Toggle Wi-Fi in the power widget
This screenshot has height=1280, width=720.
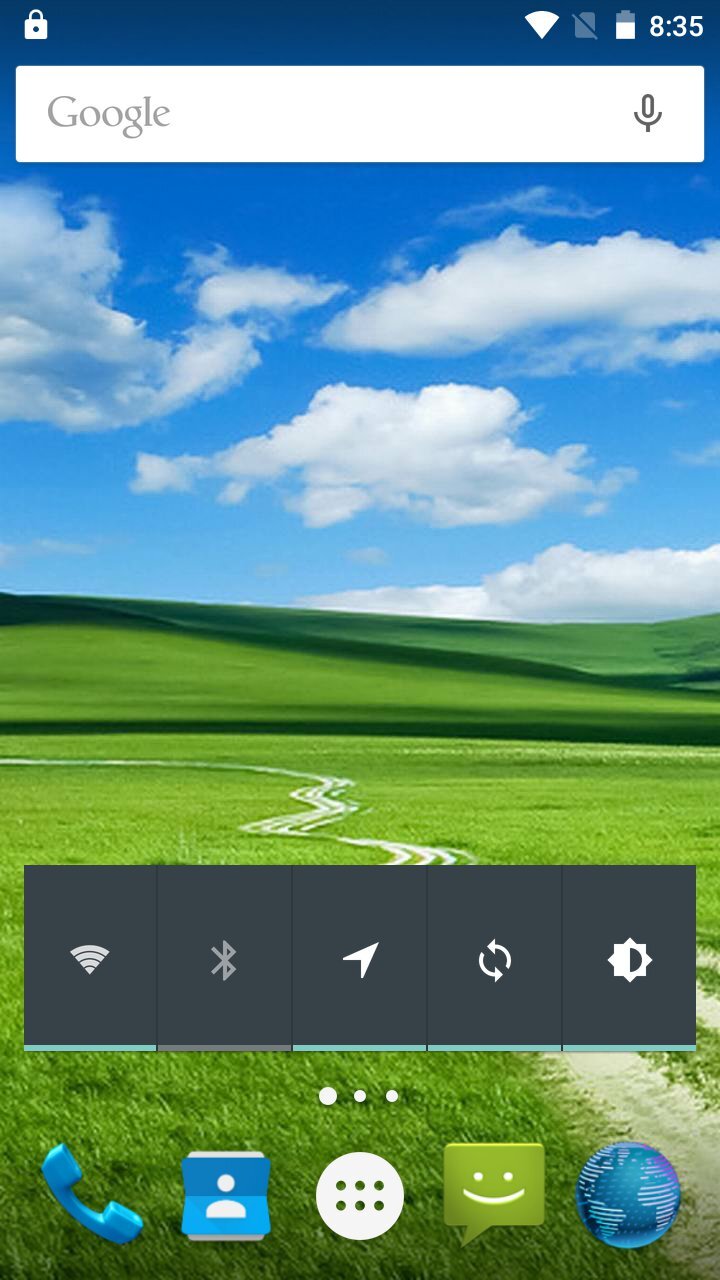[x=90, y=958]
